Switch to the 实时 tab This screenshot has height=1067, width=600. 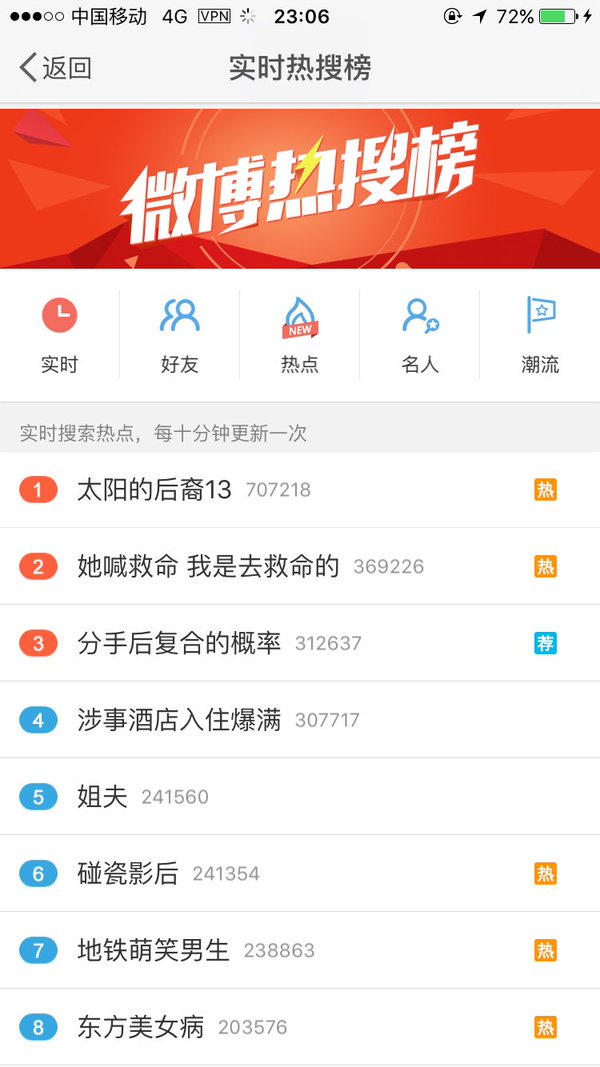pyautogui.click(x=60, y=335)
